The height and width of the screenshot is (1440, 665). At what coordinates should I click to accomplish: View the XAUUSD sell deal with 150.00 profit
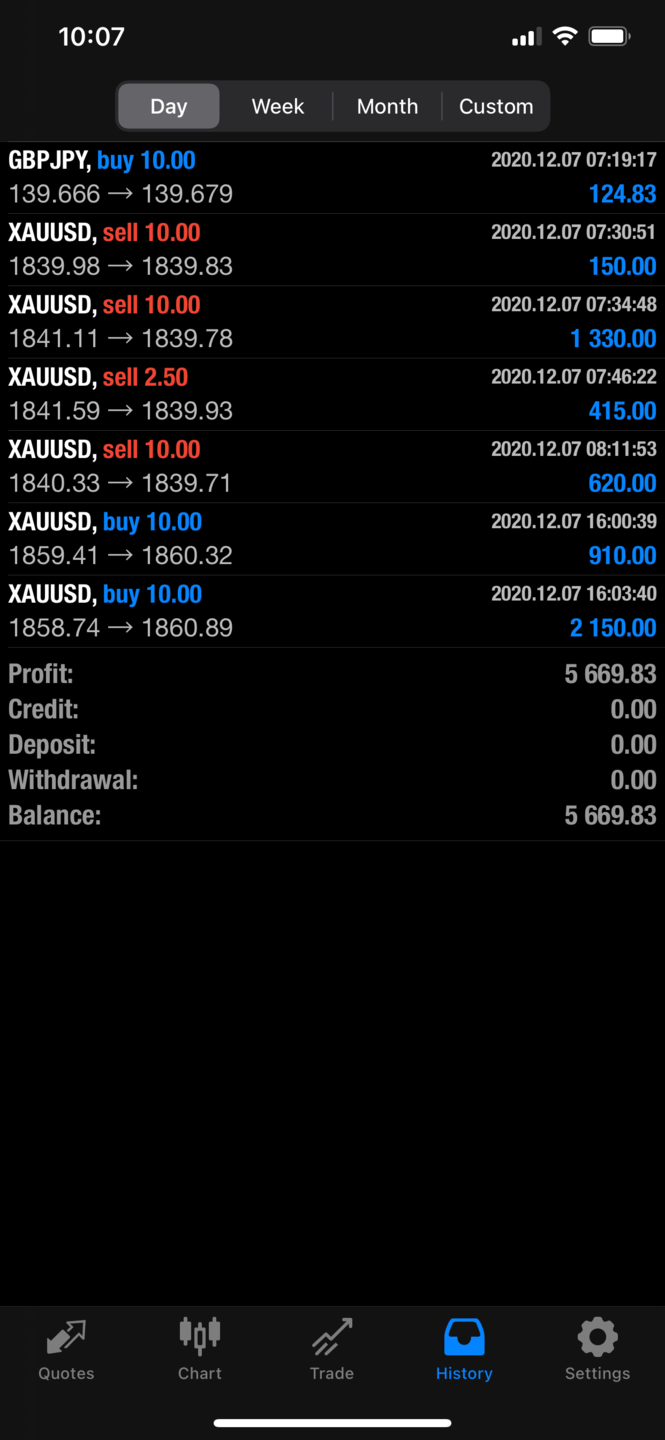(x=332, y=249)
